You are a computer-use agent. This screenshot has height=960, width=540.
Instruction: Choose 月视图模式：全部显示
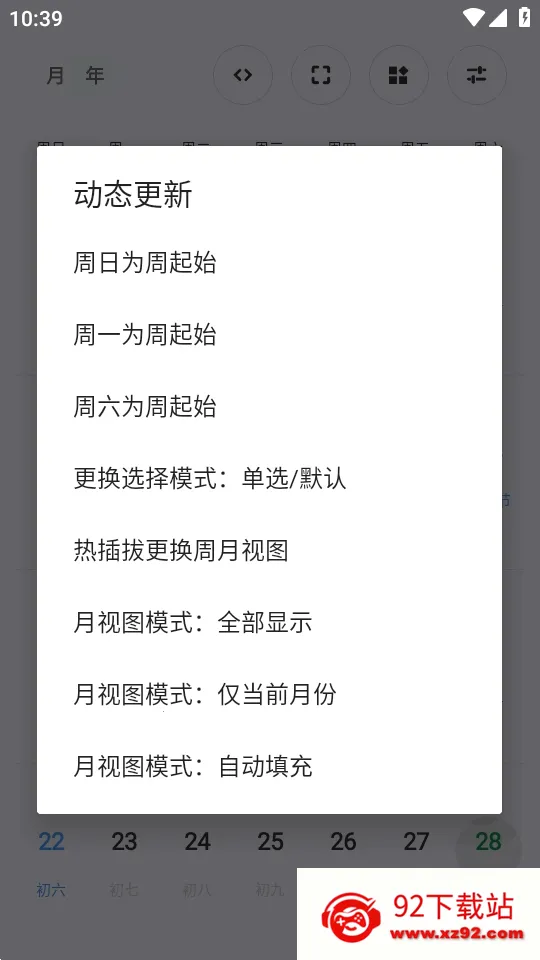269,623
